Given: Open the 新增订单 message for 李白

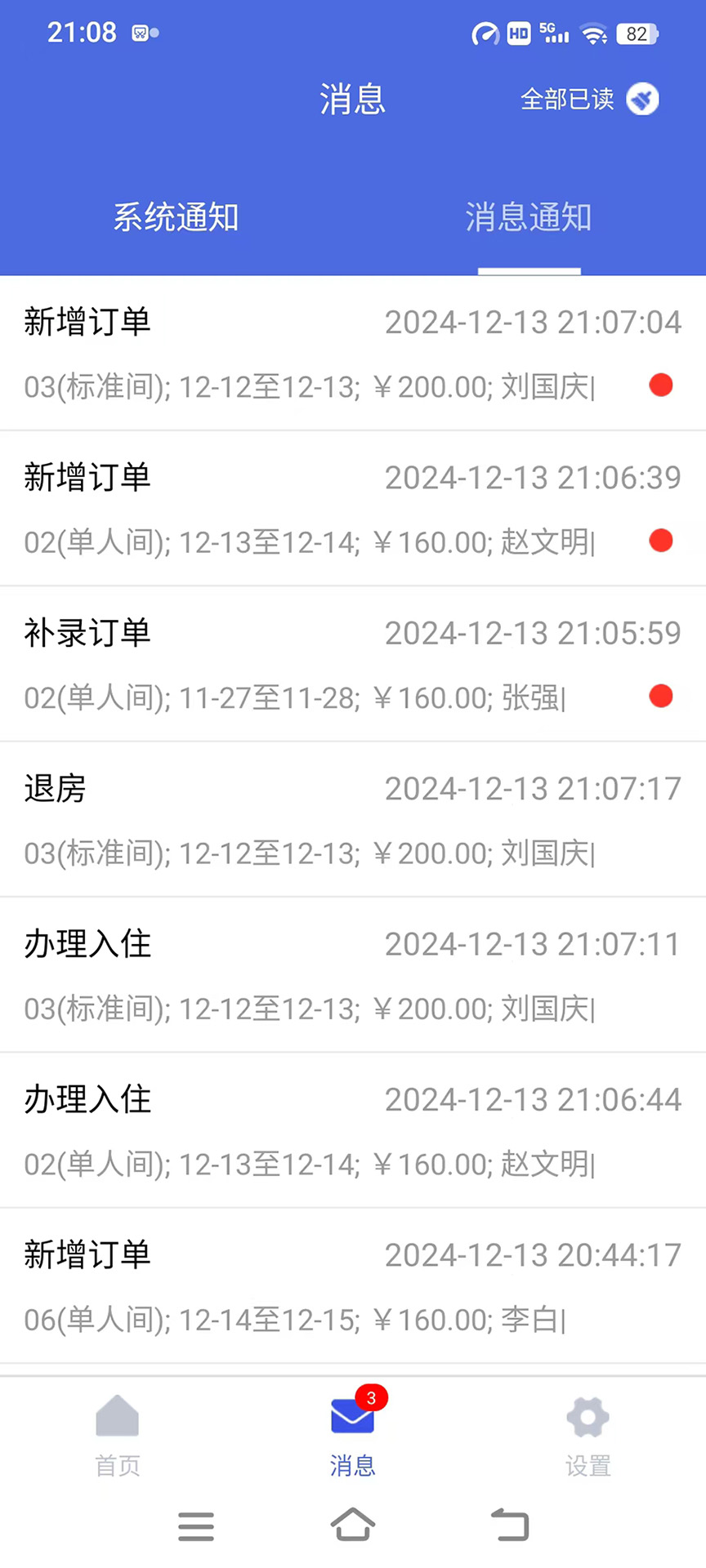Looking at the screenshot, I should coord(352,1286).
